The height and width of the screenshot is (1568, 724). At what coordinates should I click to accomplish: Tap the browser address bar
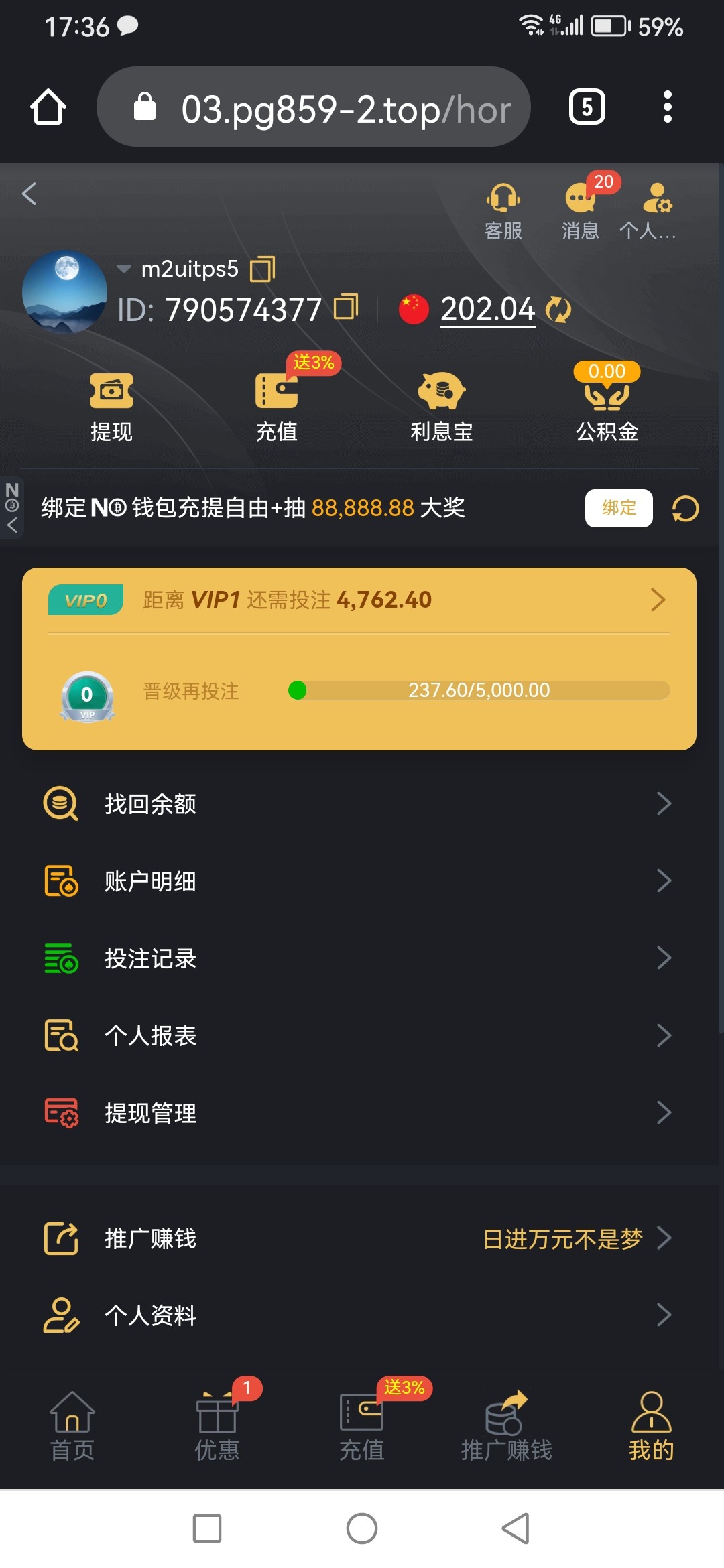(x=314, y=107)
